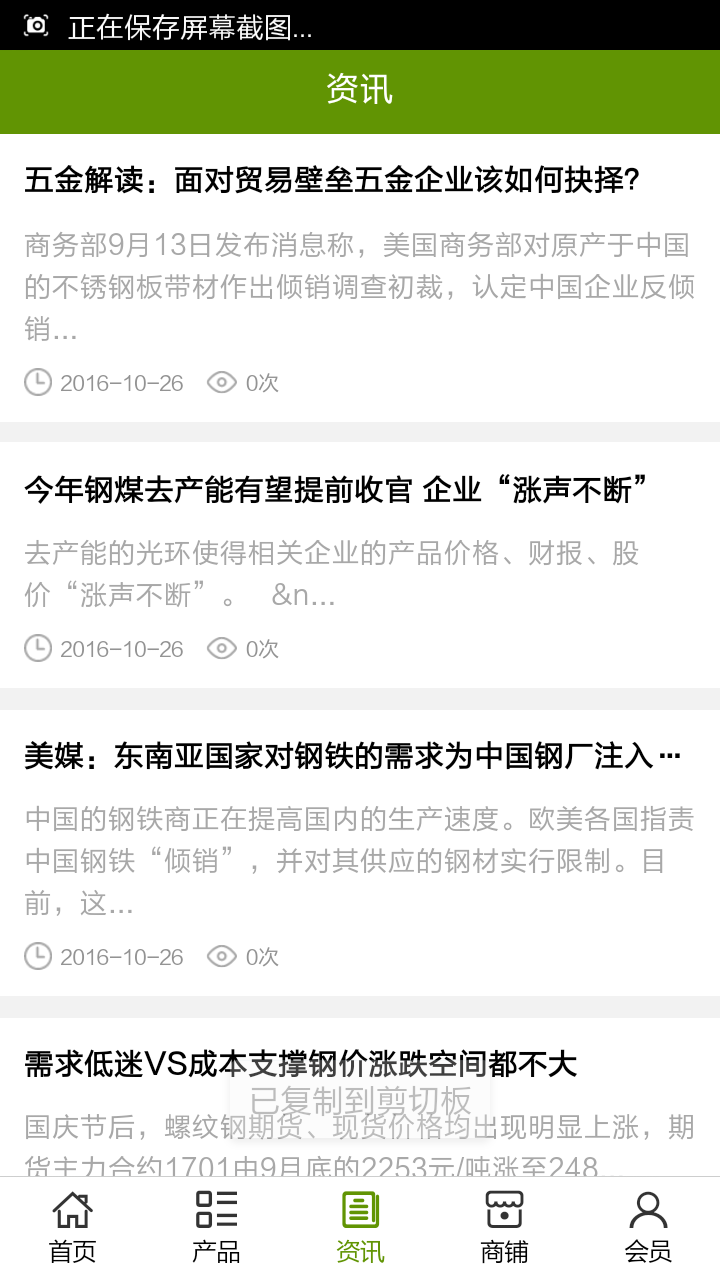720x1280 pixels.
Task: Switch to the 会员 tab
Action: click(648, 1228)
